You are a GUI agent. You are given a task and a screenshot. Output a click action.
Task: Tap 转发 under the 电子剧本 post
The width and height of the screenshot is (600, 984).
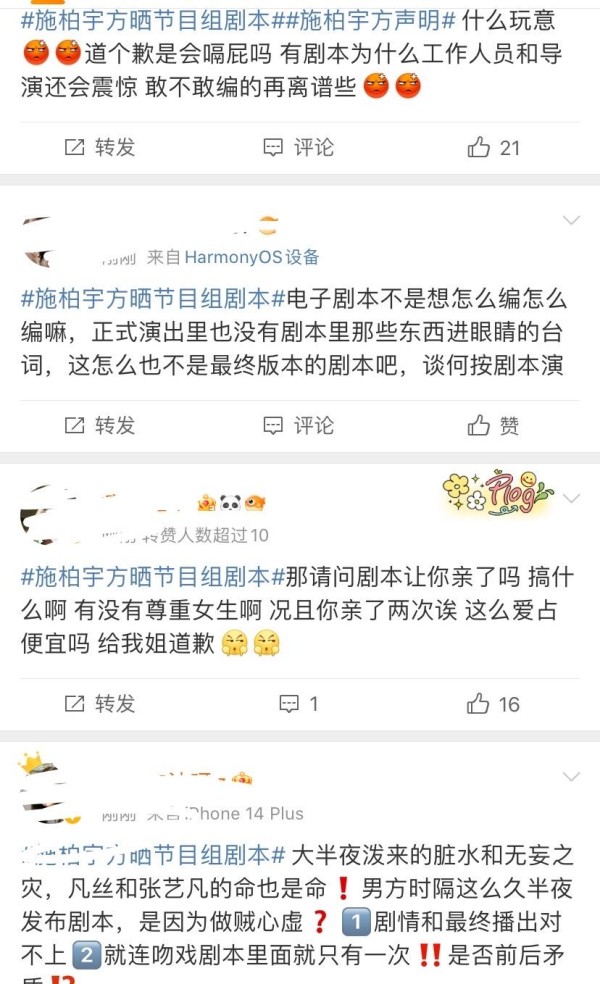100,426
